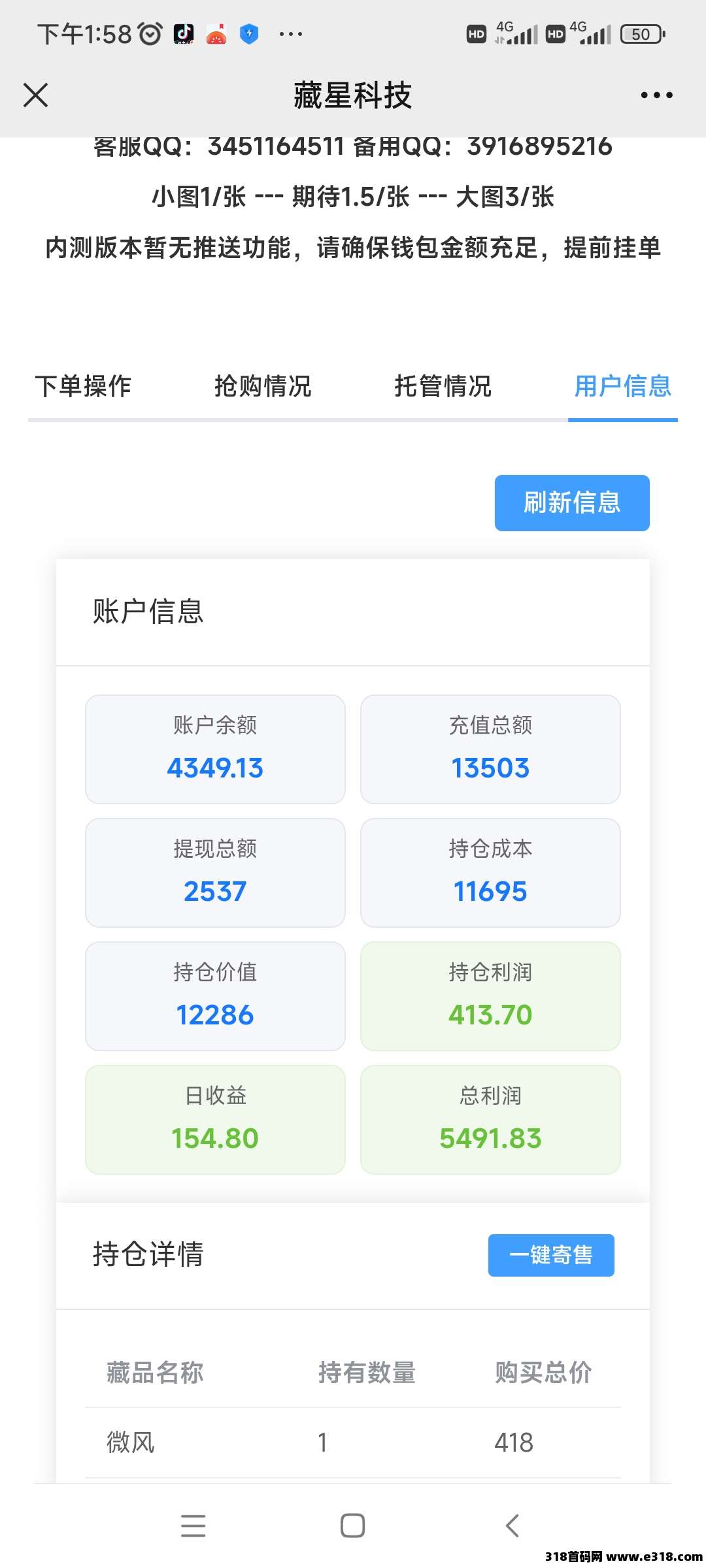The width and height of the screenshot is (706, 1568).
Task: Open the 托管情况 tab
Action: 443,386
